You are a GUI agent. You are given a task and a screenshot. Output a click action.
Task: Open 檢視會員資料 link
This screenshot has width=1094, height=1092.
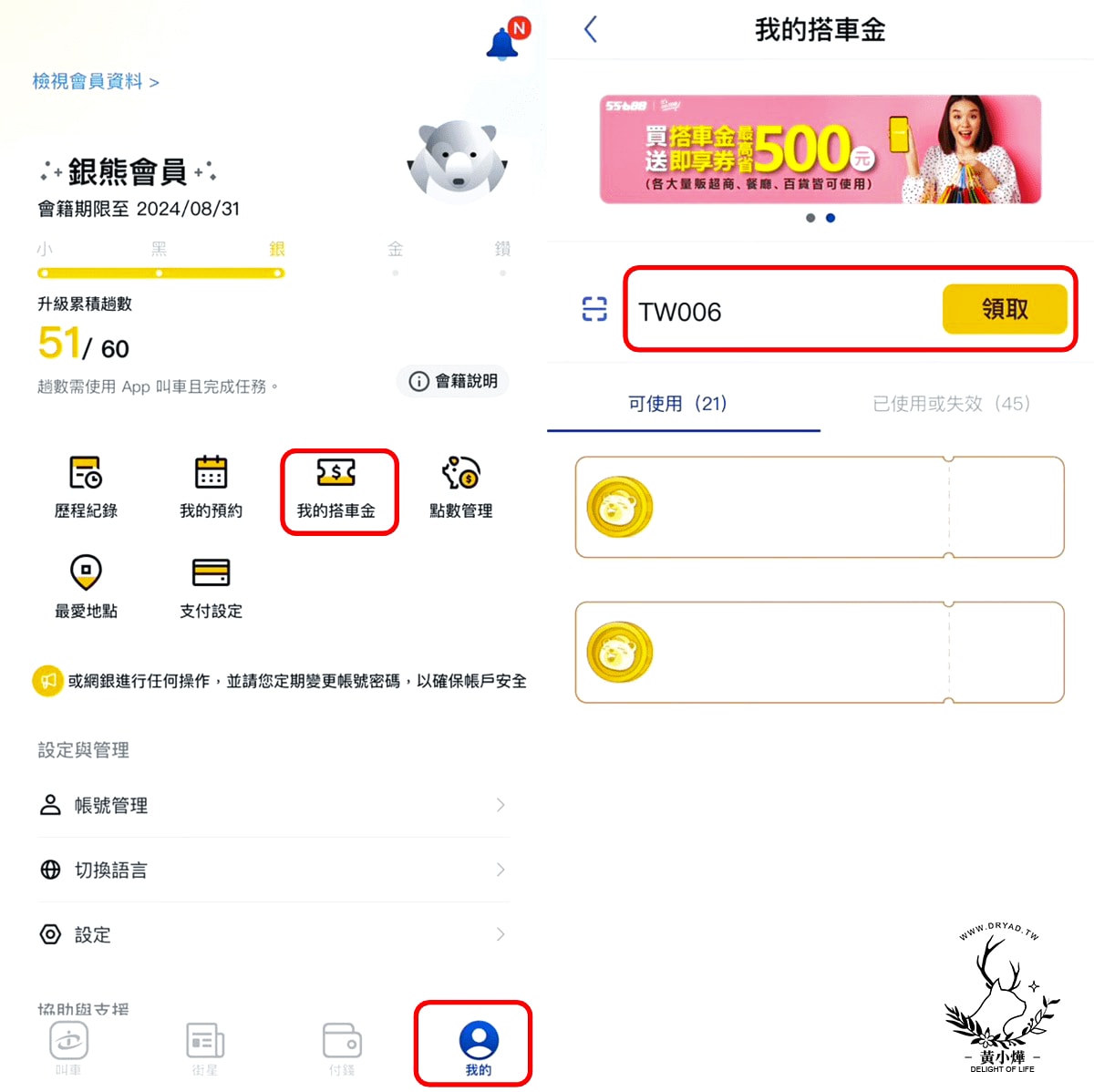[x=96, y=82]
